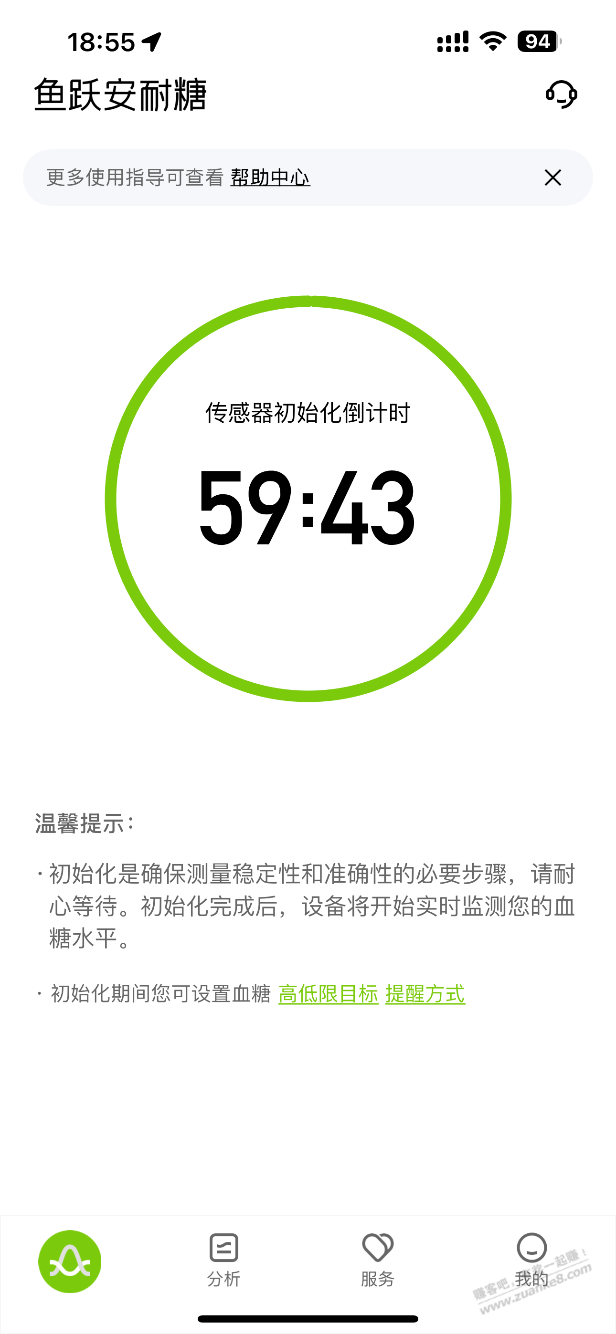Open the 帮助中心 link

pyautogui.click(x=270, y=178)
